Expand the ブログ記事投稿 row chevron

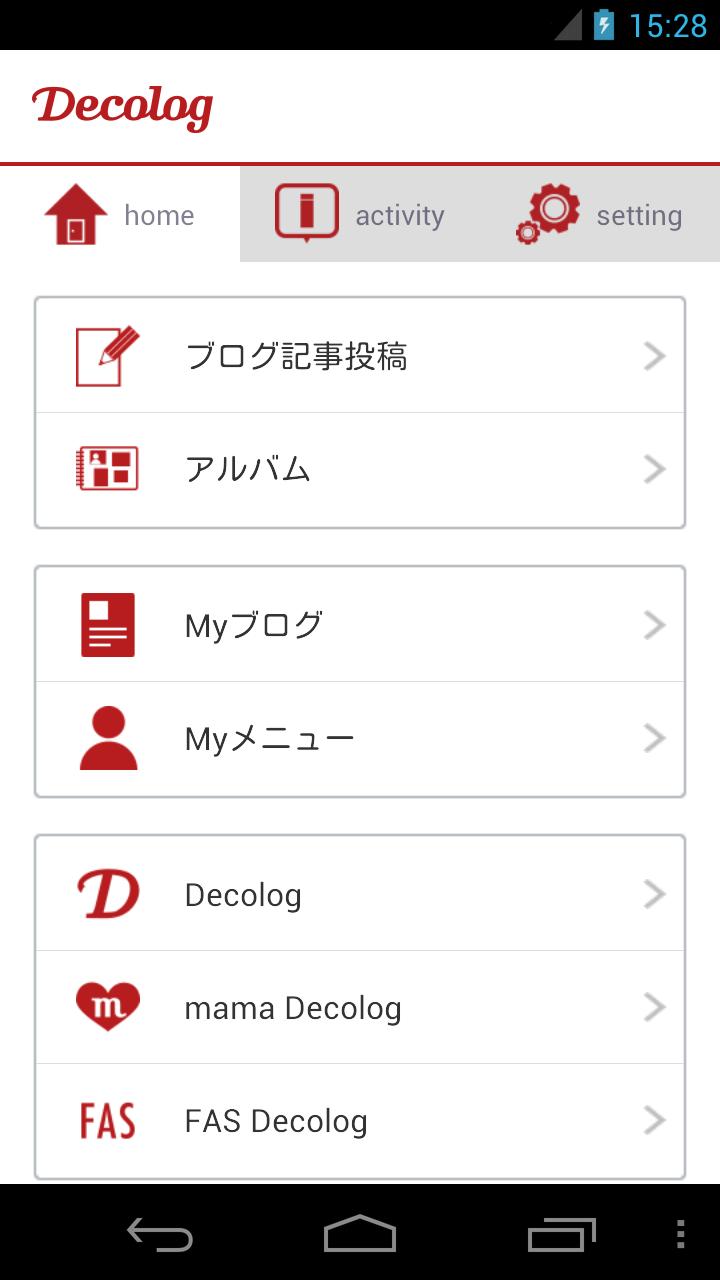[x=655, y=355]
